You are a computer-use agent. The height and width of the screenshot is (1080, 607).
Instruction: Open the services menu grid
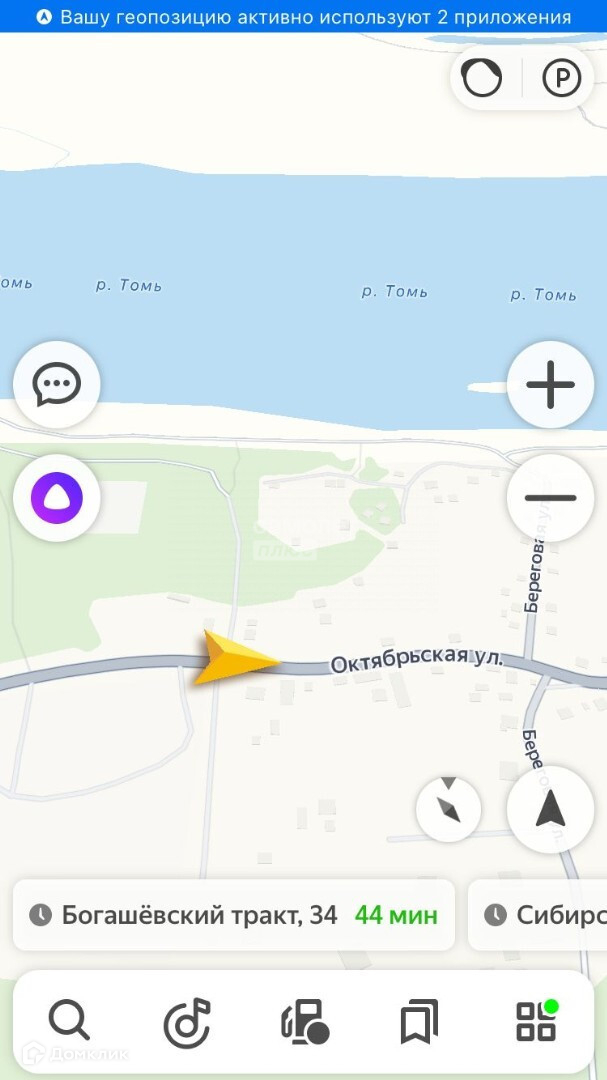(x=537, y=1022)
